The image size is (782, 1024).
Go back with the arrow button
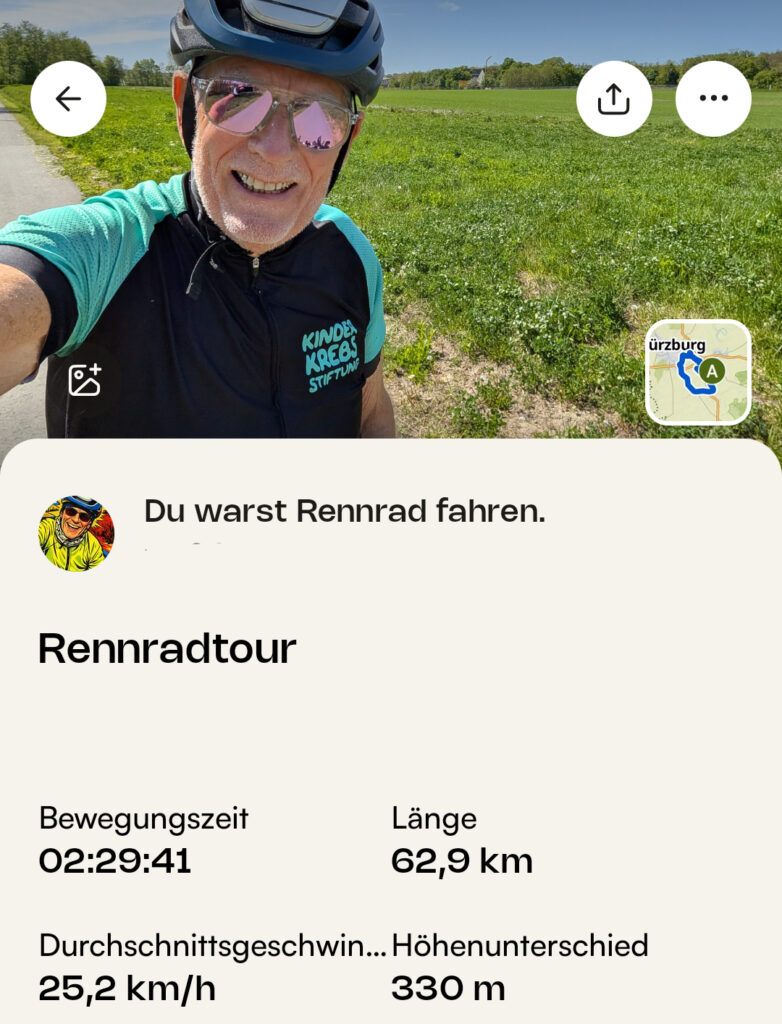click(x=68, y=98)
